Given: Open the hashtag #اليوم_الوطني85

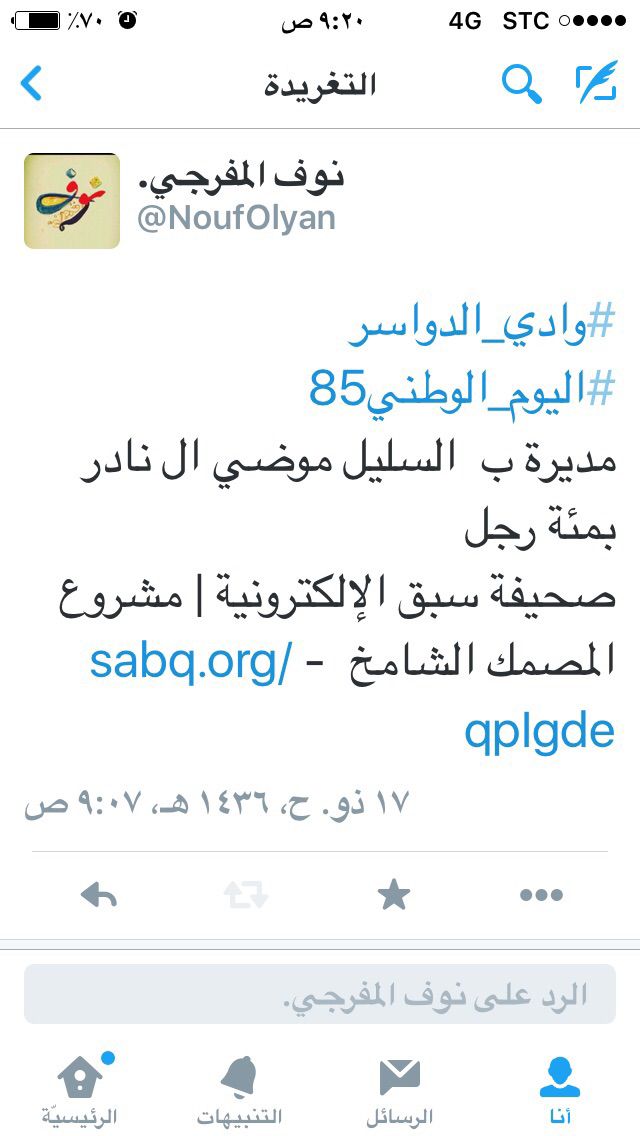Looking at the screenshot, I should click(x=462, y=390).
